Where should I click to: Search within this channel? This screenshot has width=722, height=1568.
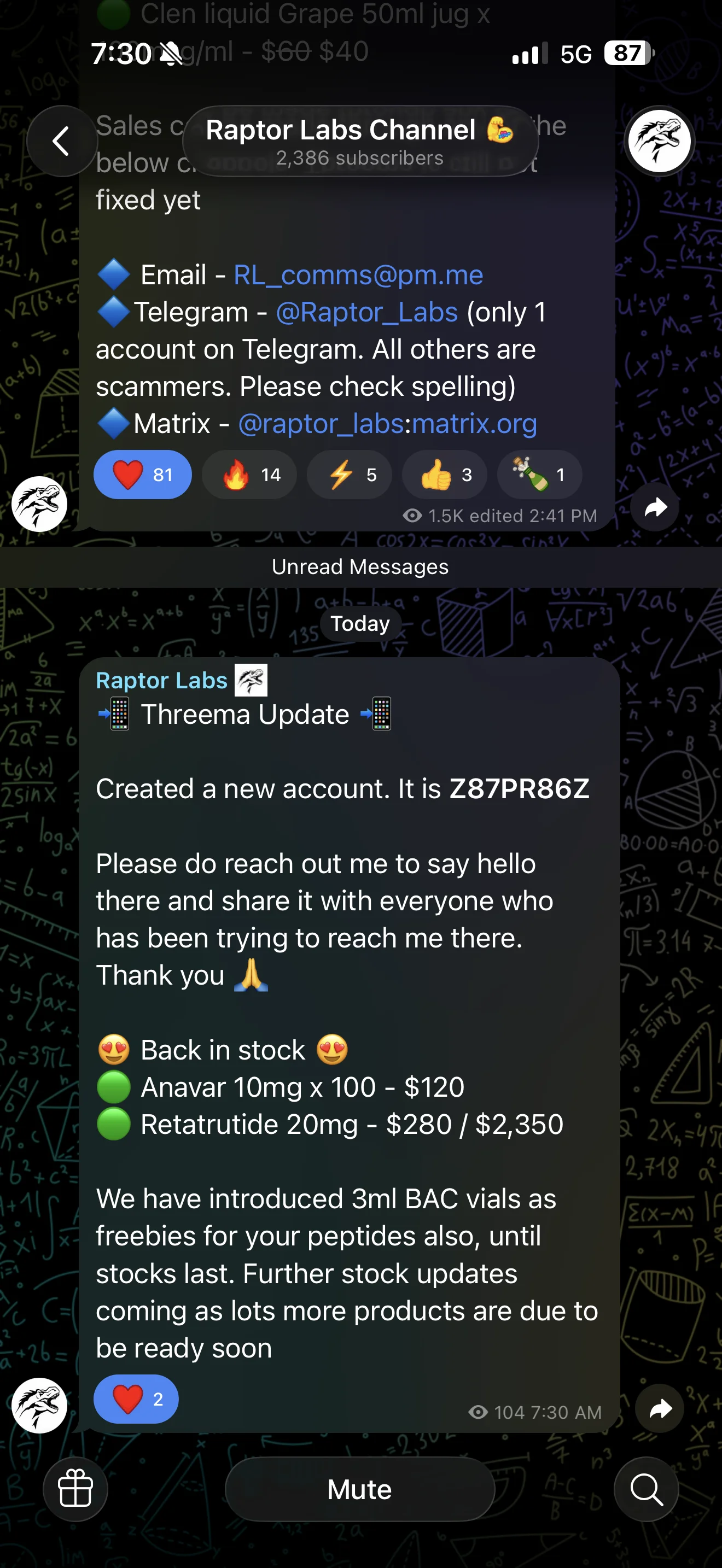(x=646, y=1489)
